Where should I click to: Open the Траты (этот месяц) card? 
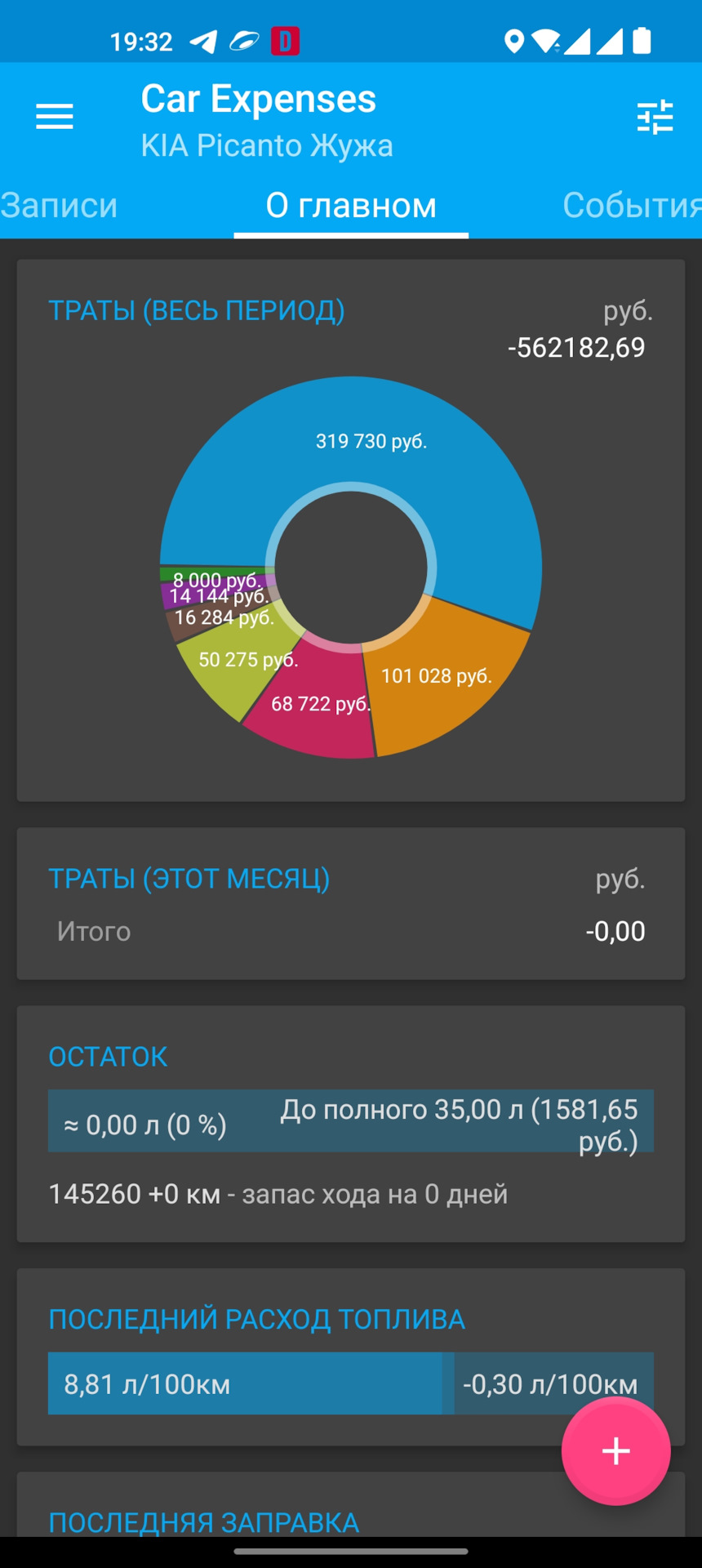tap(350, 903)
